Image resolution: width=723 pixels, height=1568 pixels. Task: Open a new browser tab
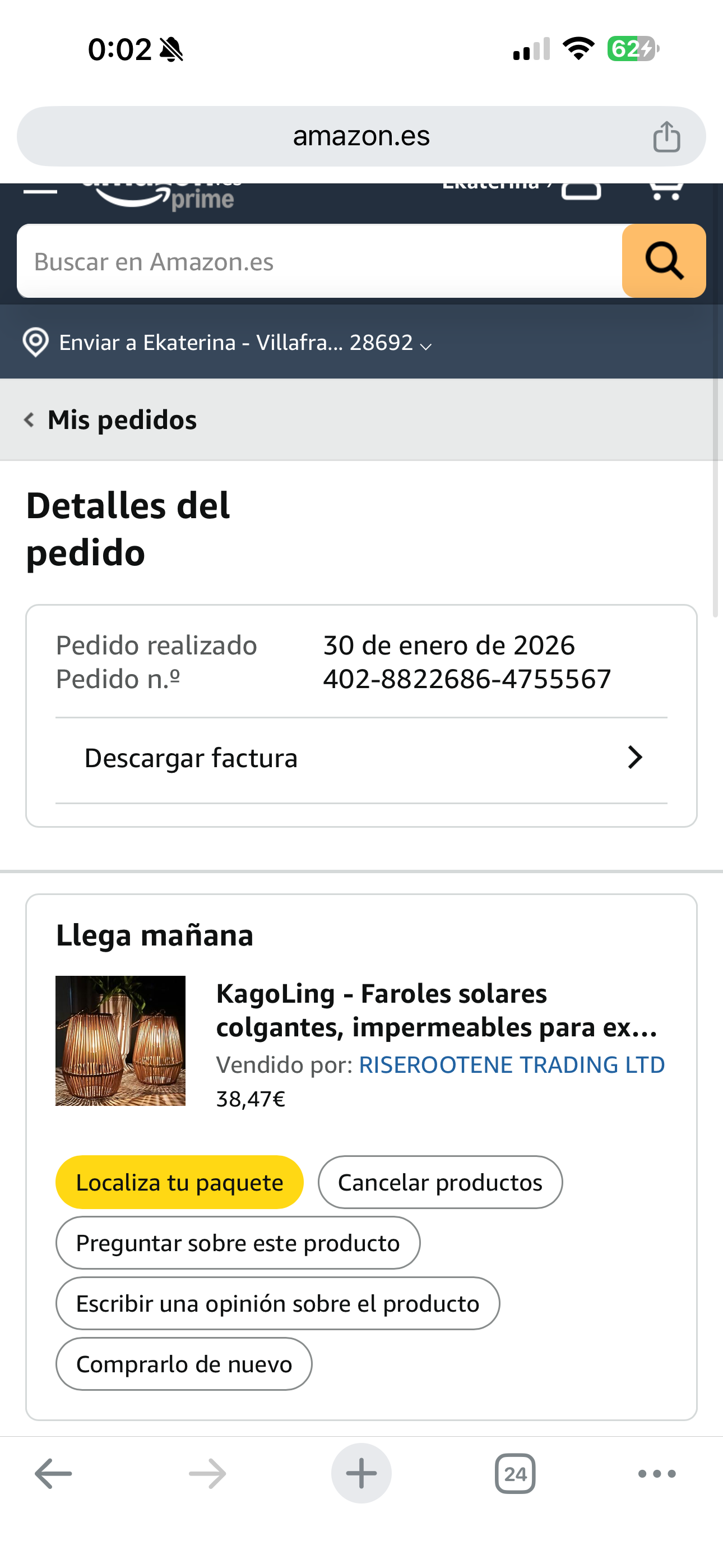361,1474
